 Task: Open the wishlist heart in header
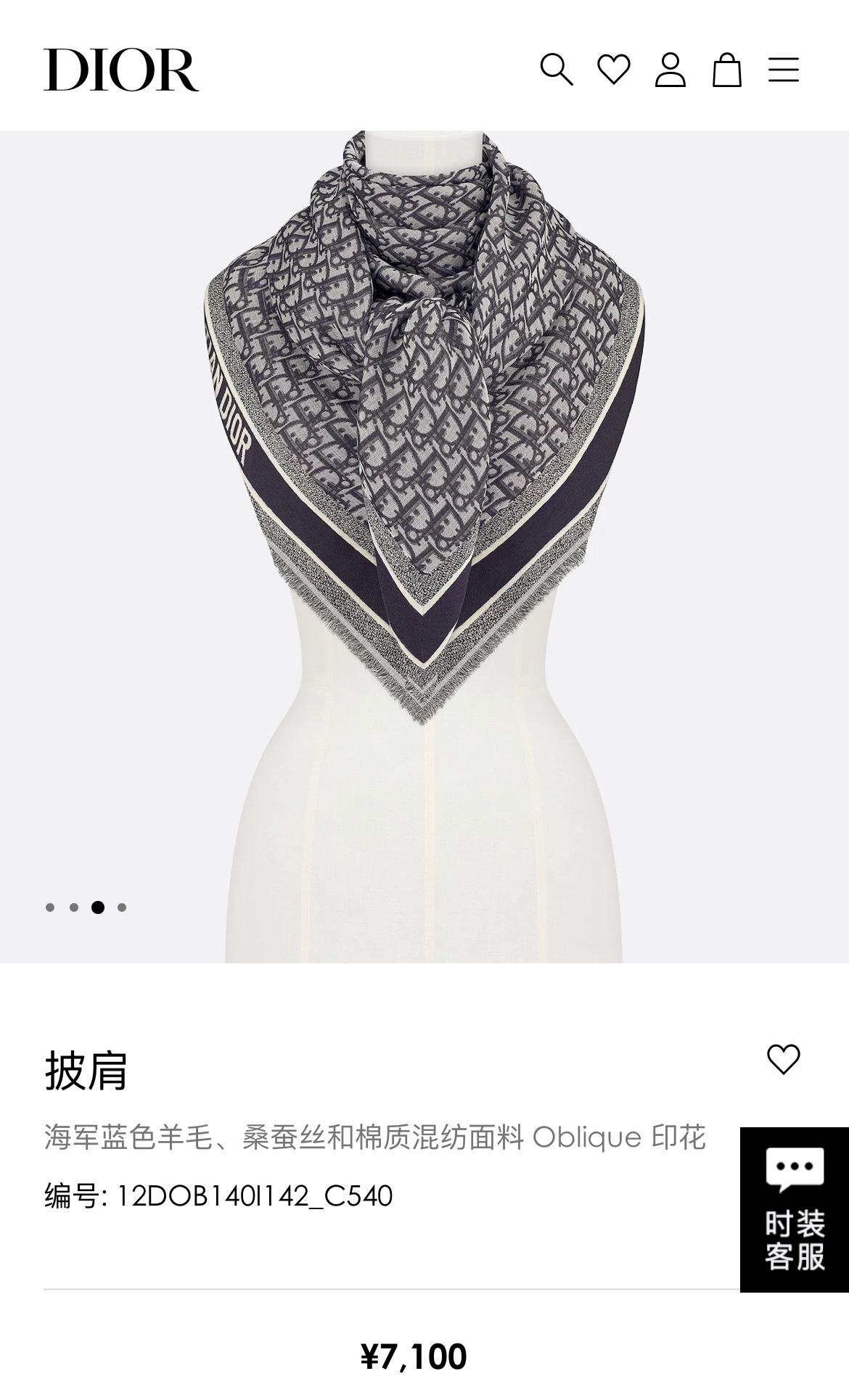[x=613, y=70]
